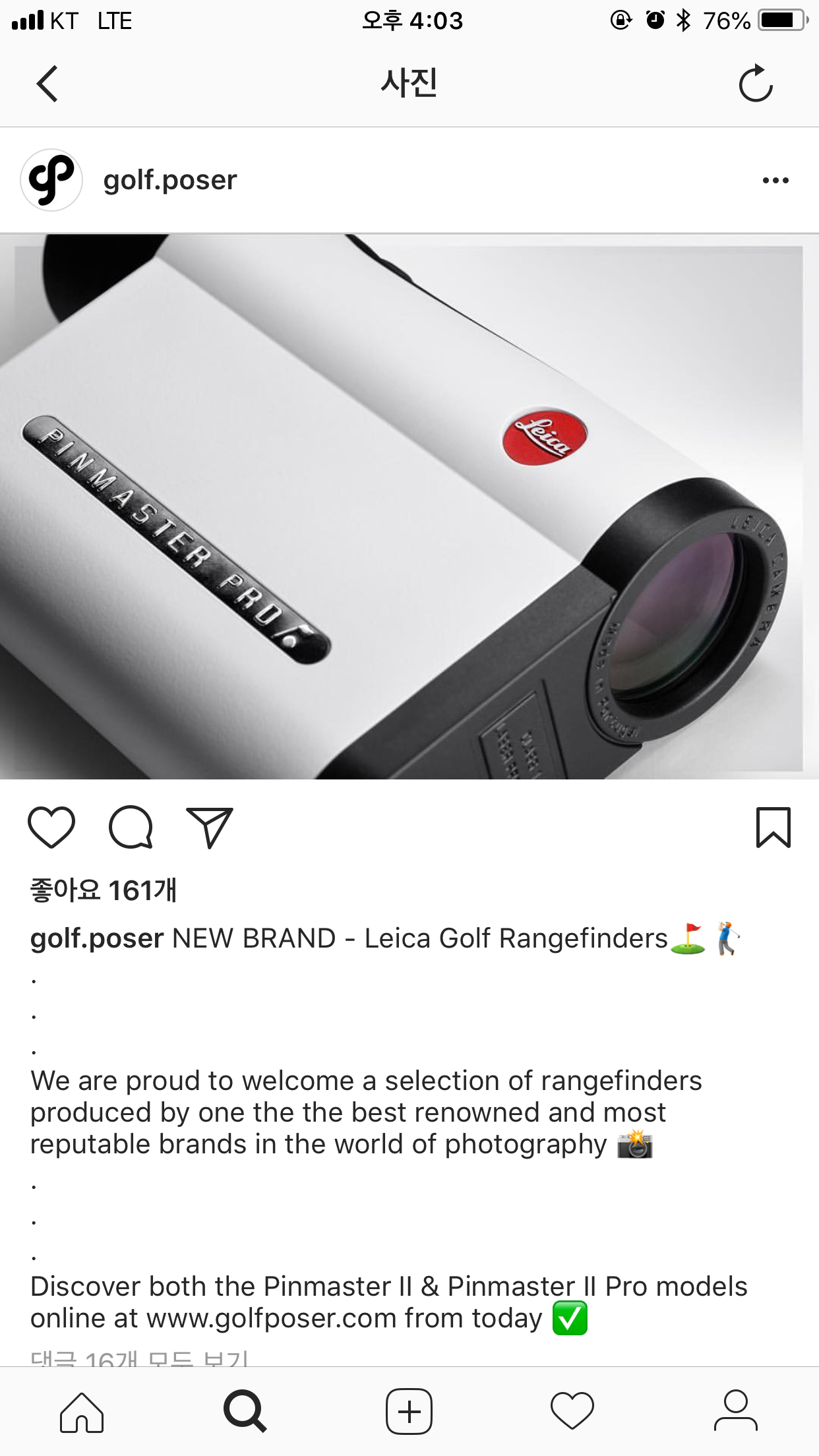View the list of 161 likes
This screenshot has height=1456, width=819.
(x=104, y=890)
